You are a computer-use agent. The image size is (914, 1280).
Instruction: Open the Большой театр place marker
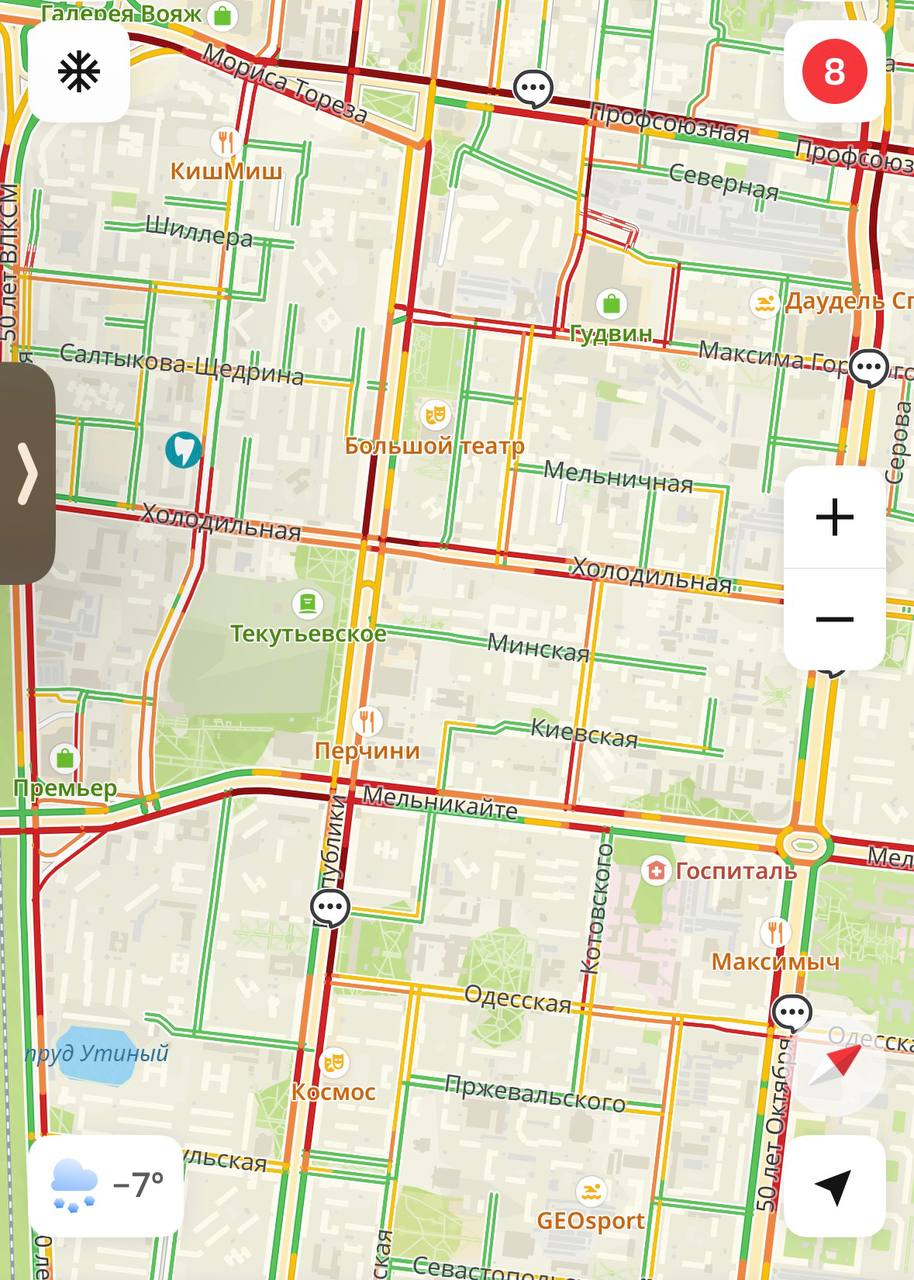click(434, 412)
